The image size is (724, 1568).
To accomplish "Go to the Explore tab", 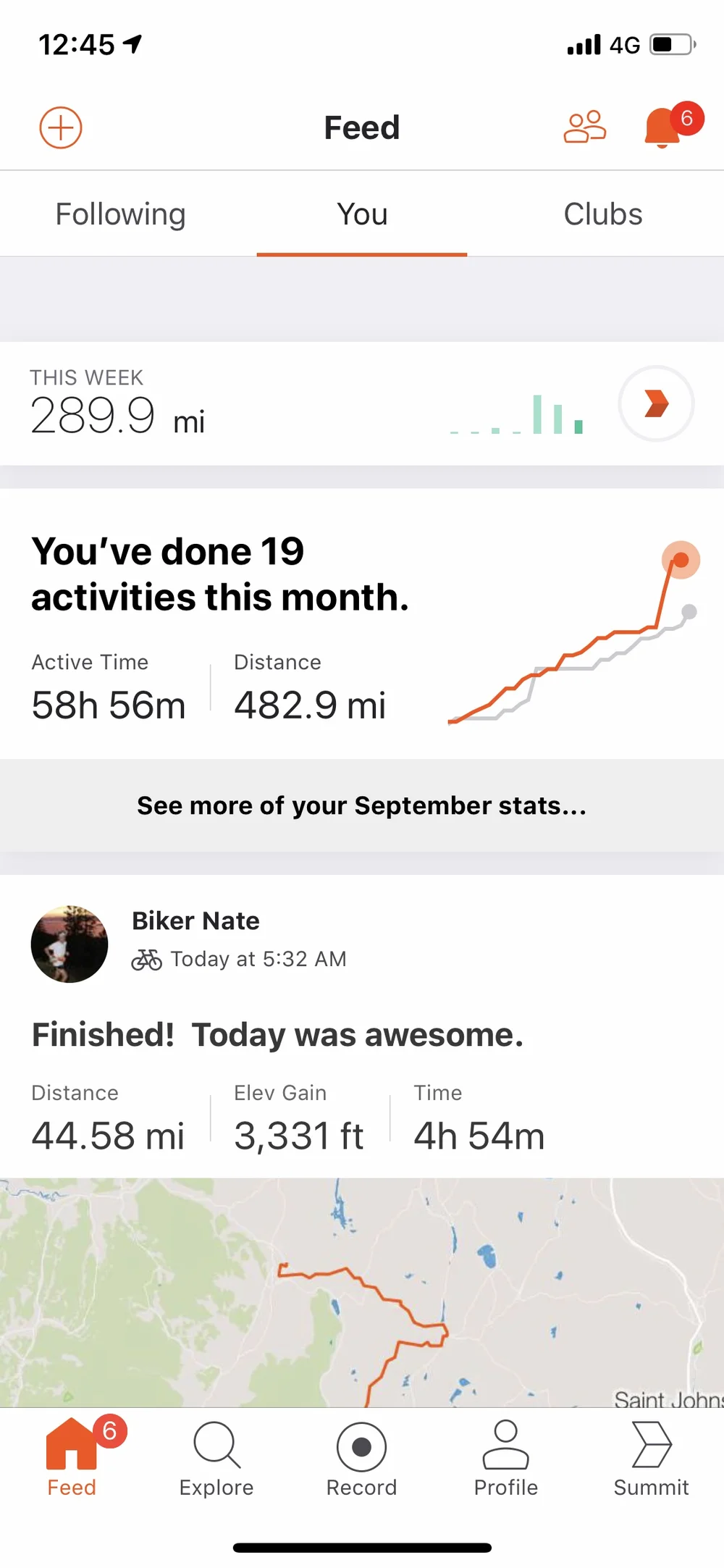I will point(216,1457).
